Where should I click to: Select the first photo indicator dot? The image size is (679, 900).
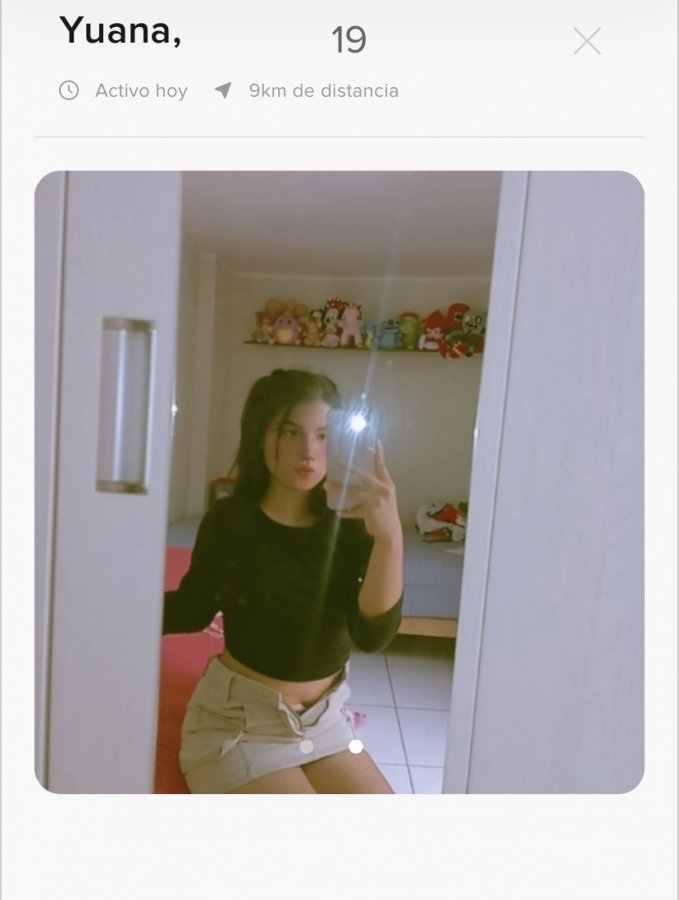(x=307, y=746)
